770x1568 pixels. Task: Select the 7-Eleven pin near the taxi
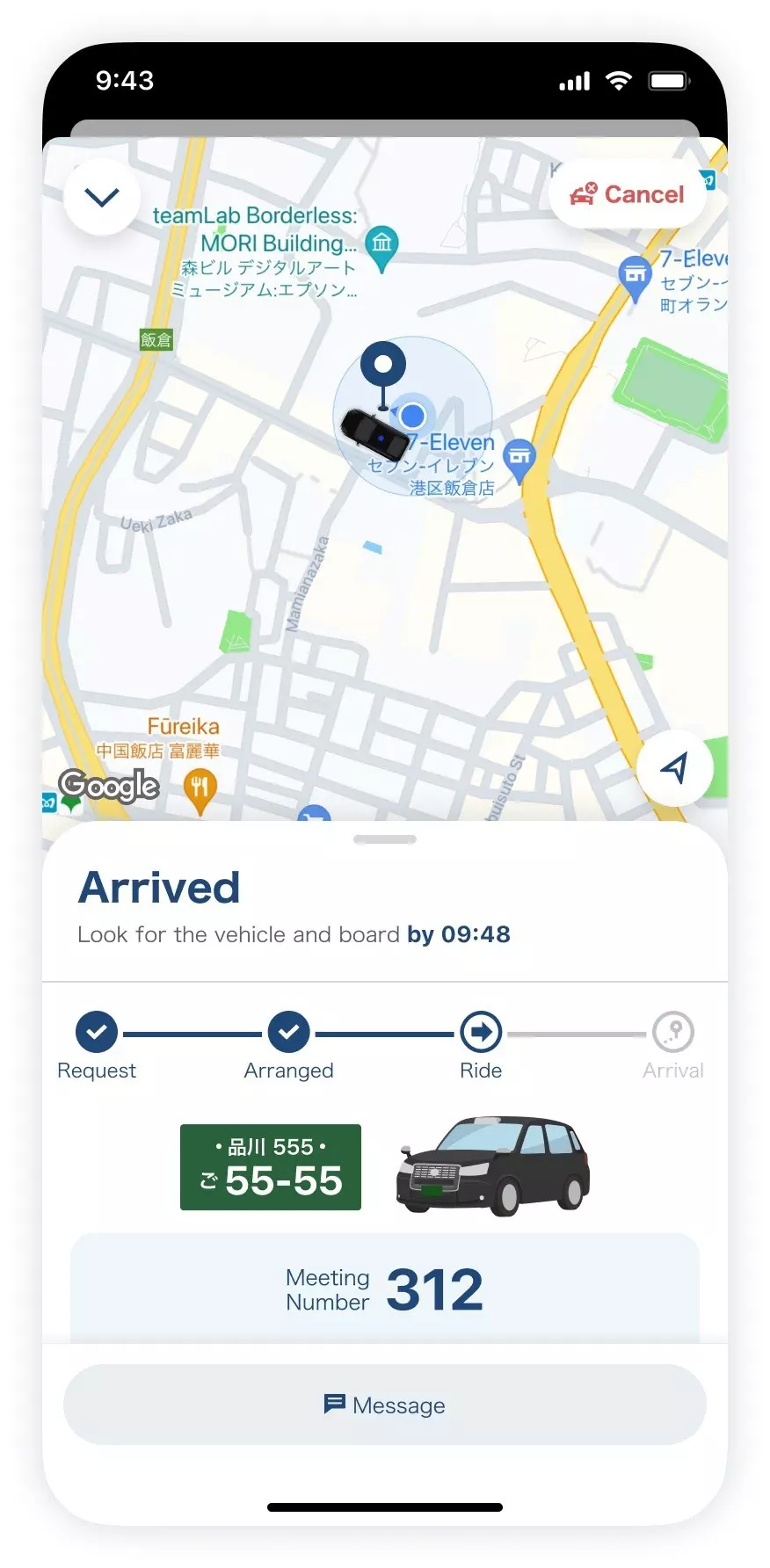(520, 457)
